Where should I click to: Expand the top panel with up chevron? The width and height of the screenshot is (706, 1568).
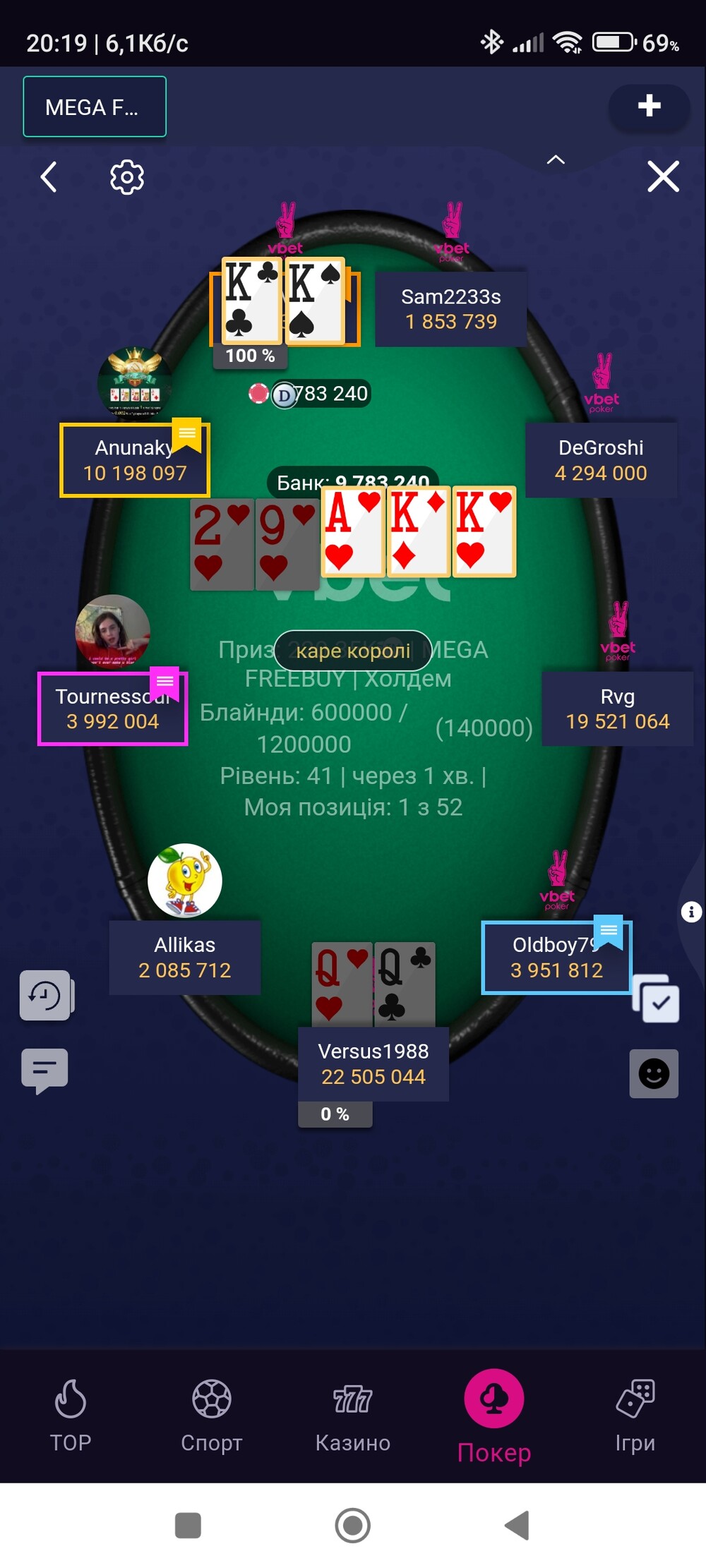tap(556, 159)
